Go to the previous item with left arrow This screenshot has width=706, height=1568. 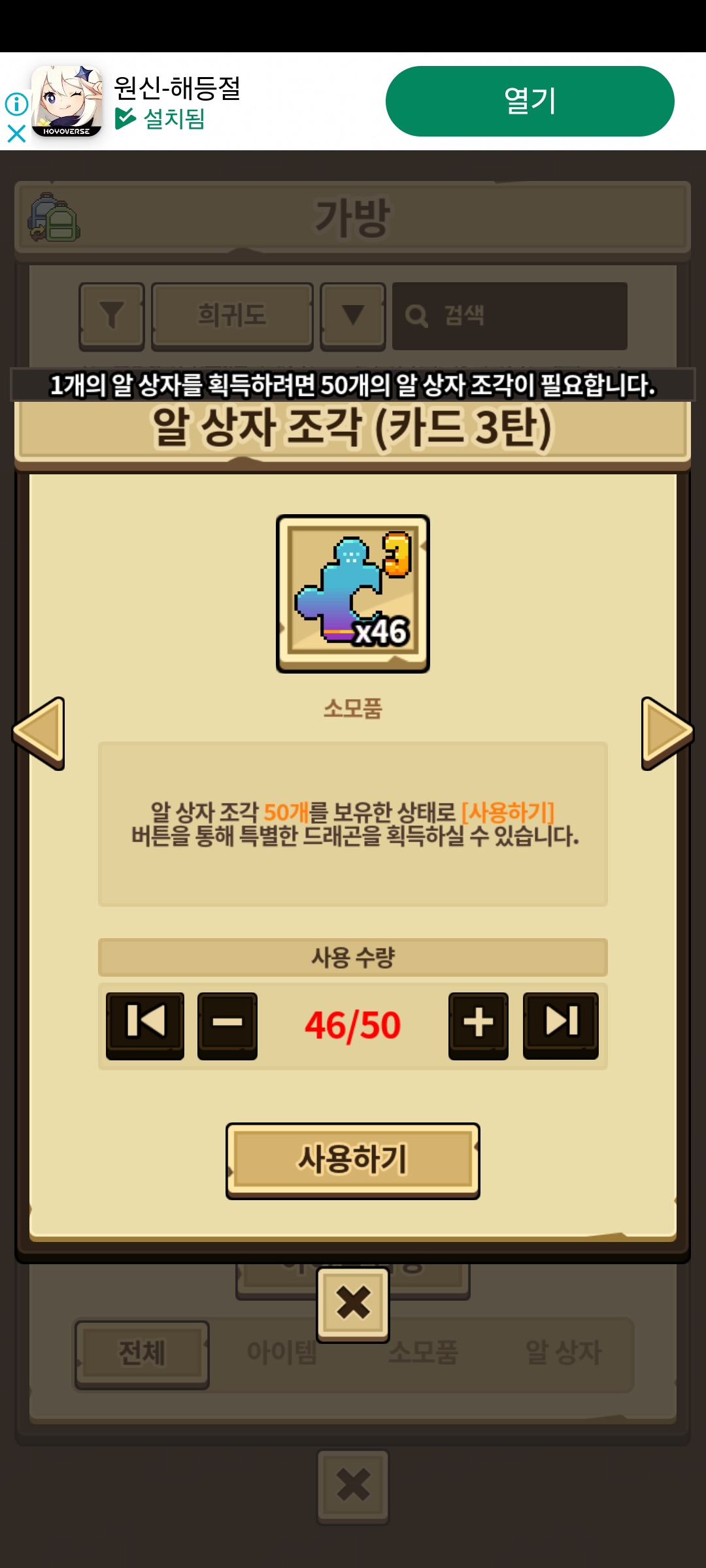pyautogui.click(x=39, y=733)
